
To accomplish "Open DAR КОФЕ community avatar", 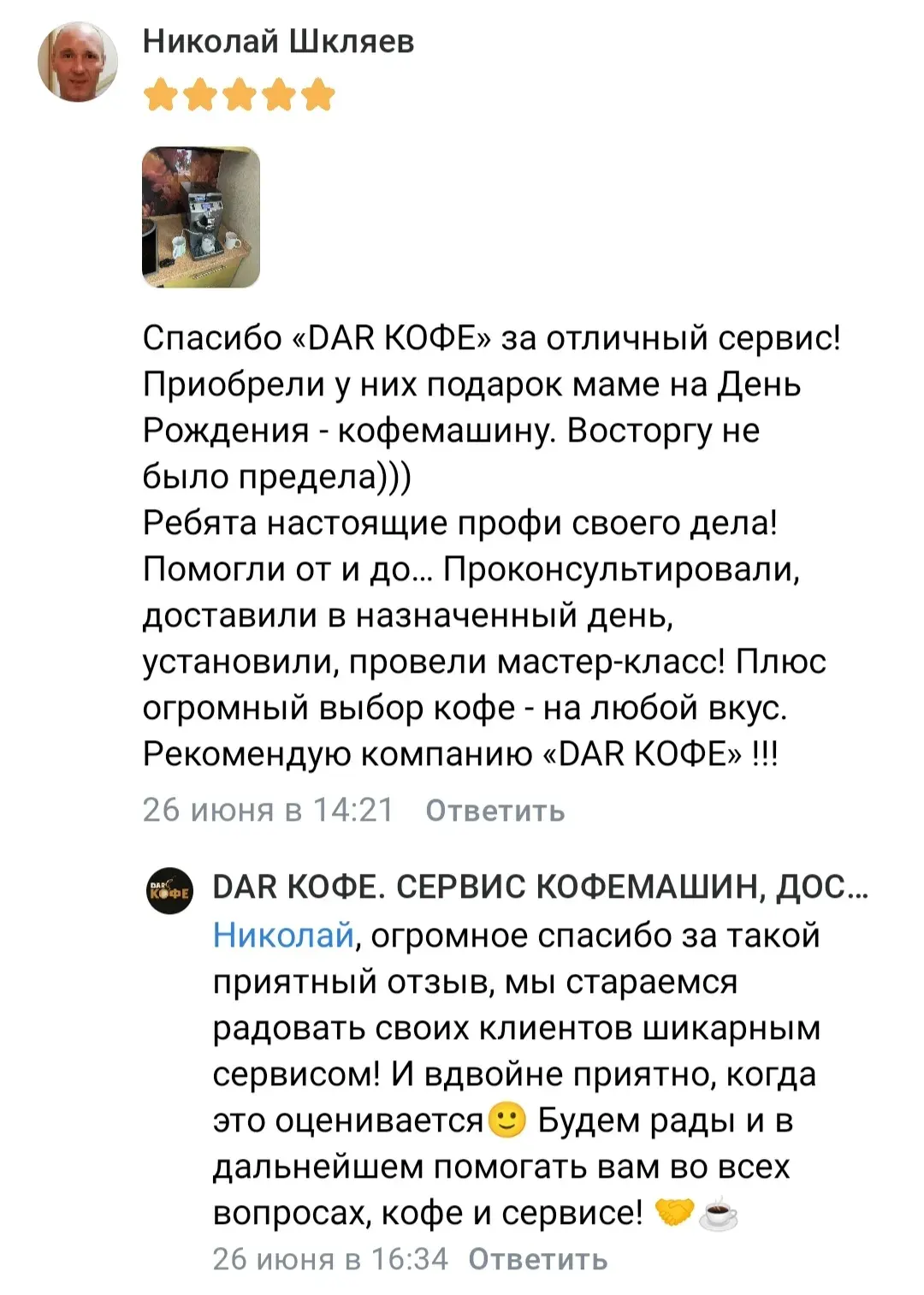I will click(x=169, y=890).
